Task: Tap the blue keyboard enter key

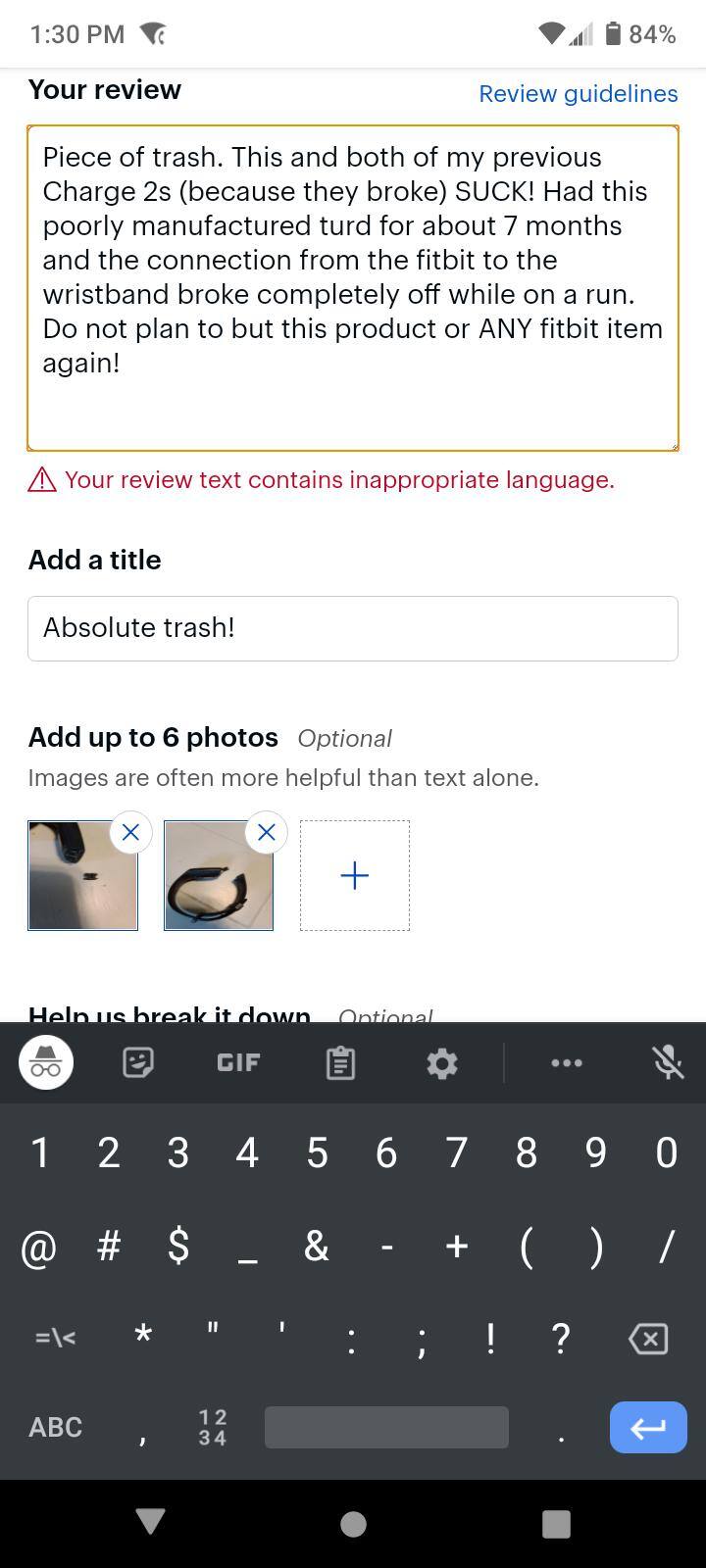Action: [x=648, y=1427]
